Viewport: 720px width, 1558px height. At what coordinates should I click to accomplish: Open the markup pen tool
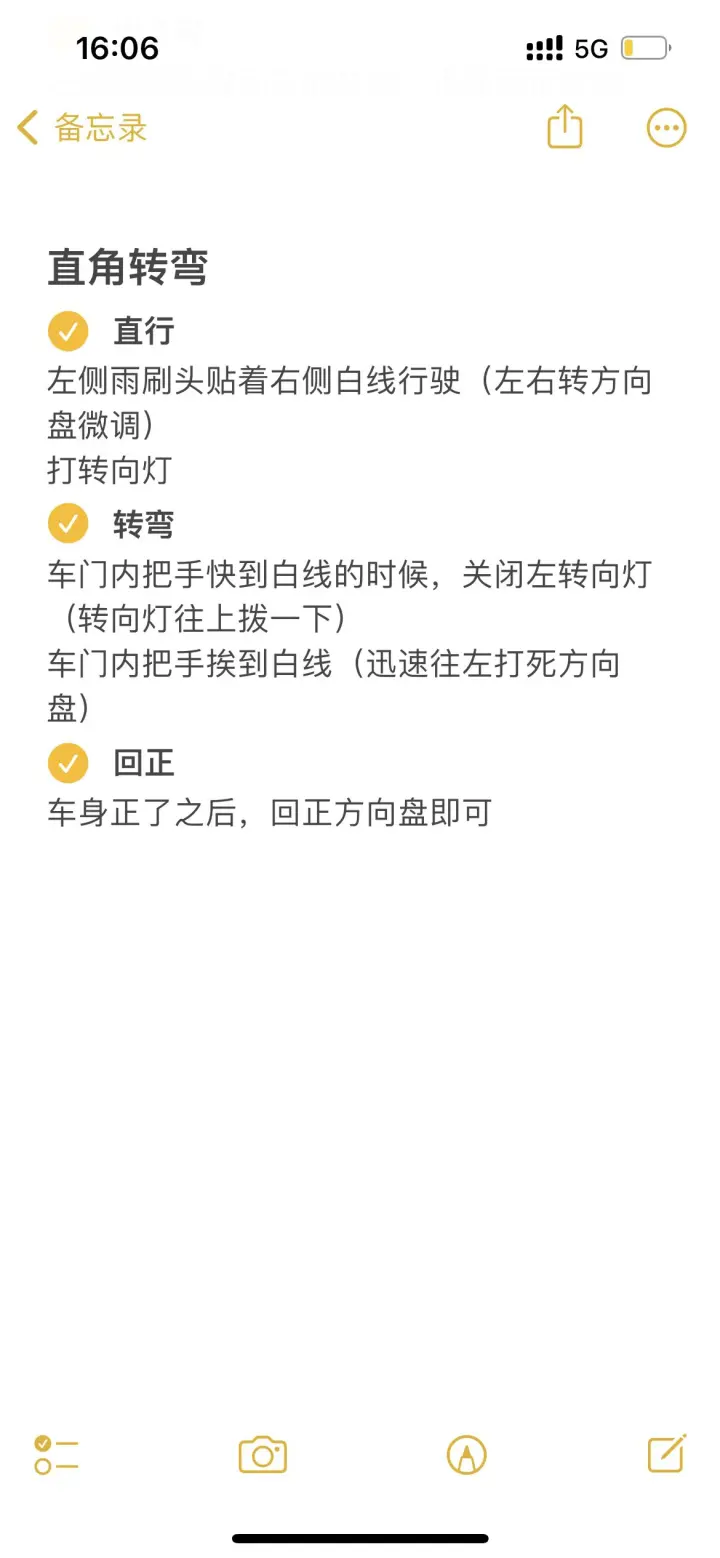(466, 1454)
